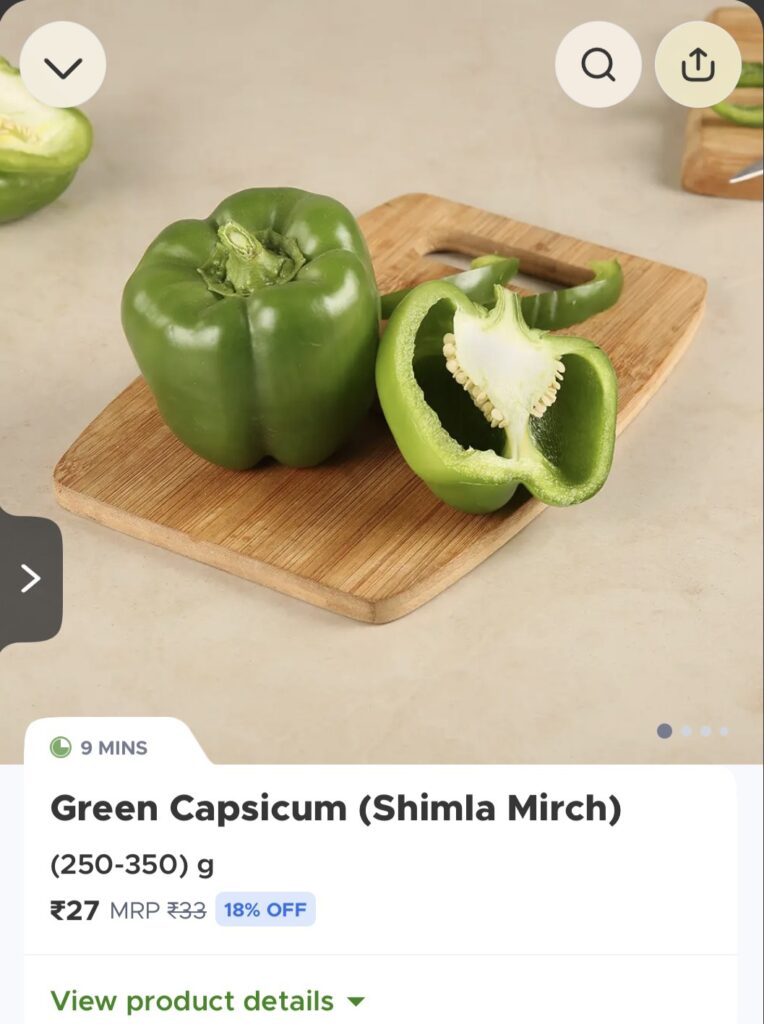This screenshot has width=764, height=1024.
Task: Expand View product details
Action: pyautogui.click(x=208, y=1000)
